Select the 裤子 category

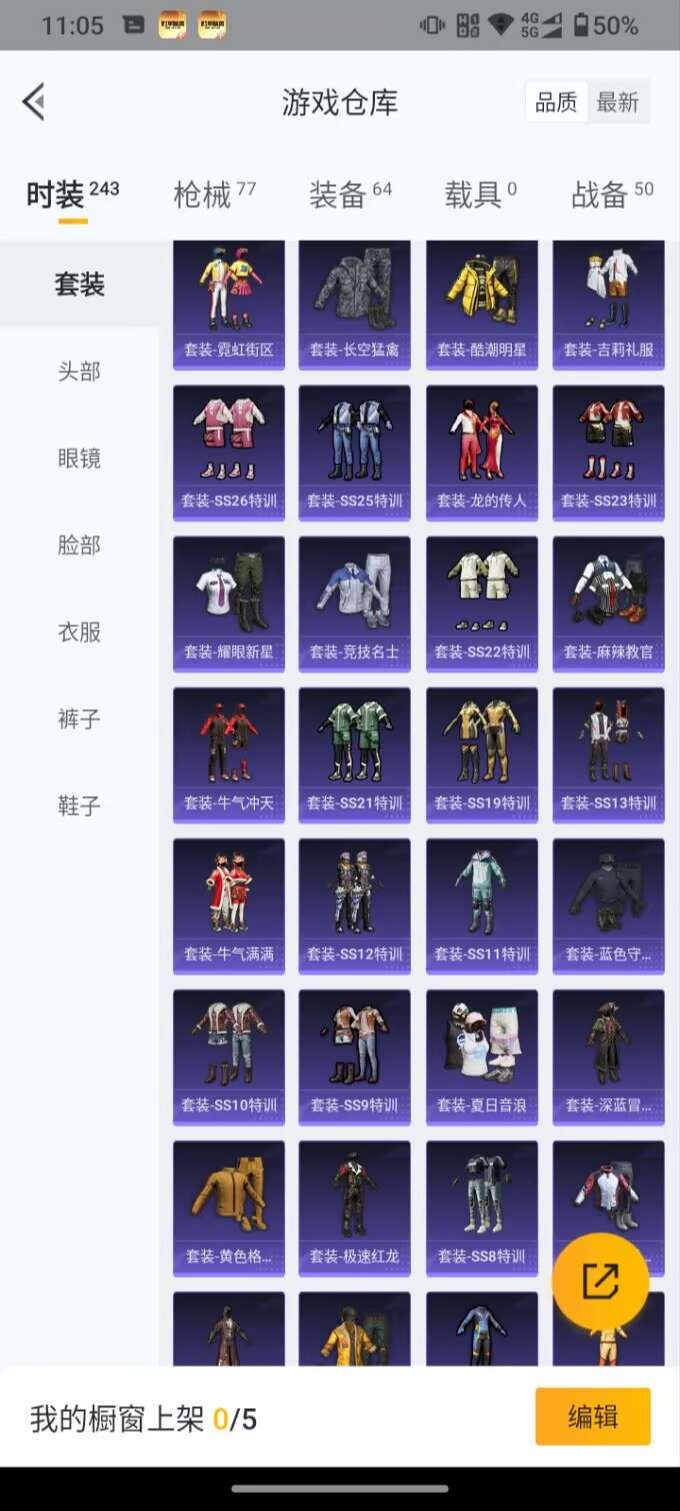click(79, 719)
